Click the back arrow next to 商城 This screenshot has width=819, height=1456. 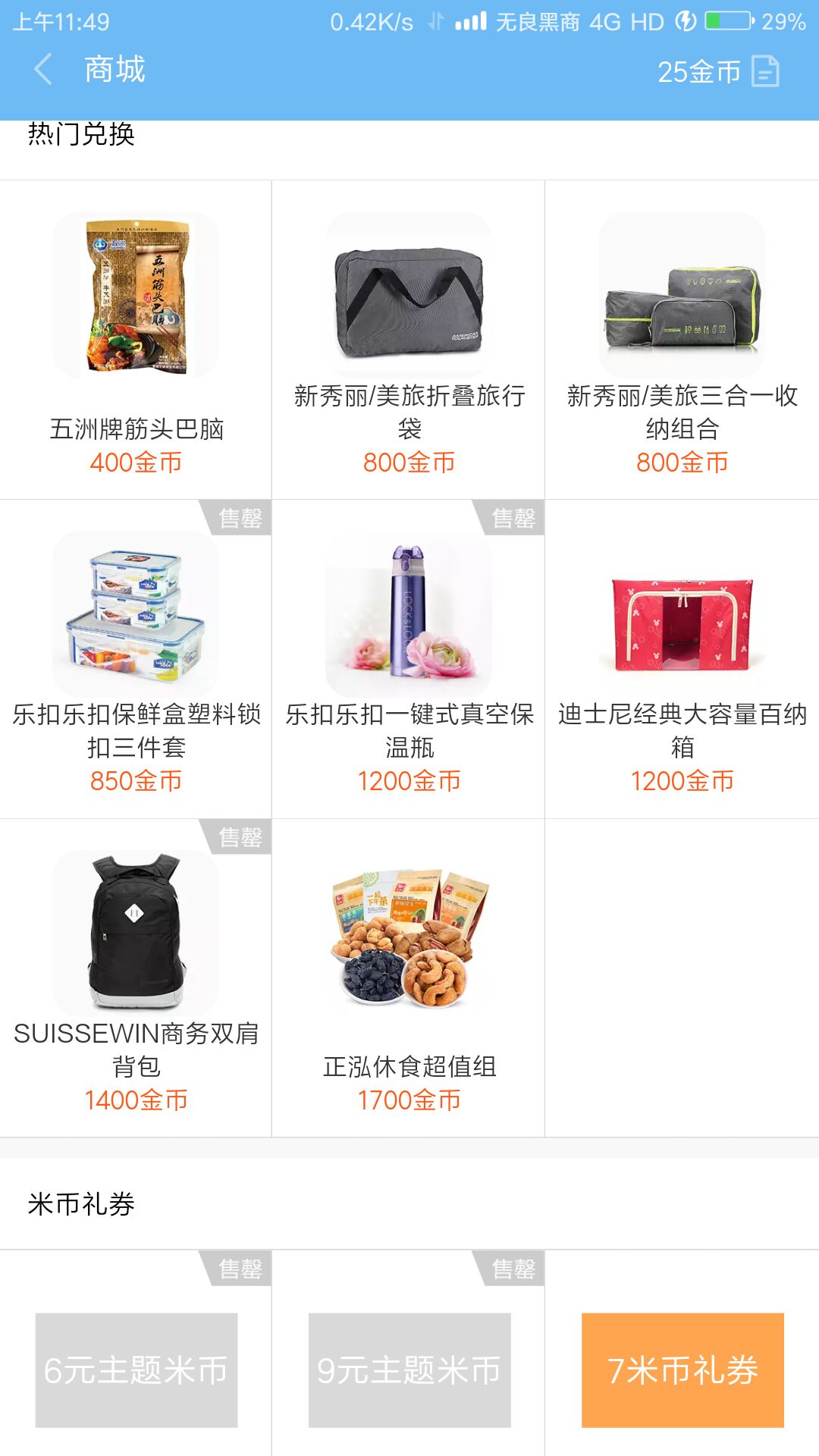click(43, 72)
